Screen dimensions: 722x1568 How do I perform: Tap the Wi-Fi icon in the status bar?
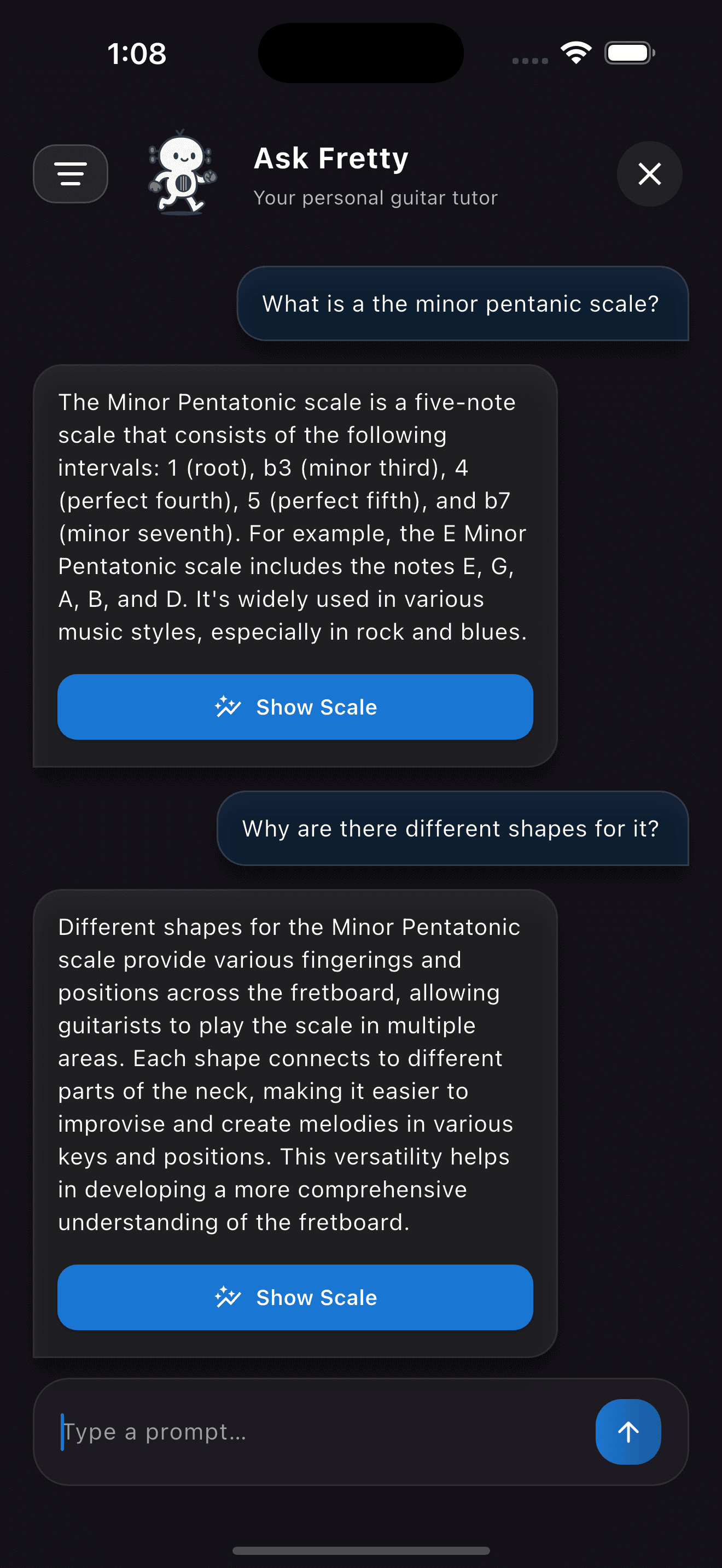575,53
